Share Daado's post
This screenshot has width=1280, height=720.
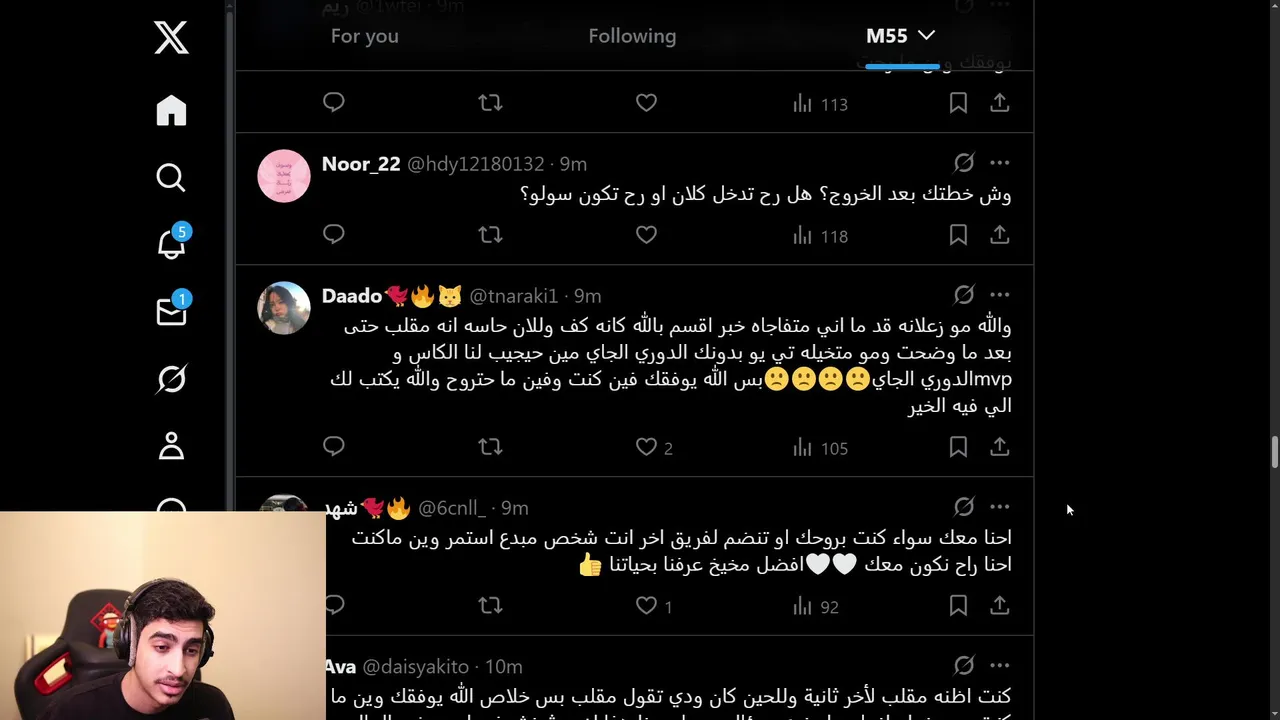(1000, 447)
